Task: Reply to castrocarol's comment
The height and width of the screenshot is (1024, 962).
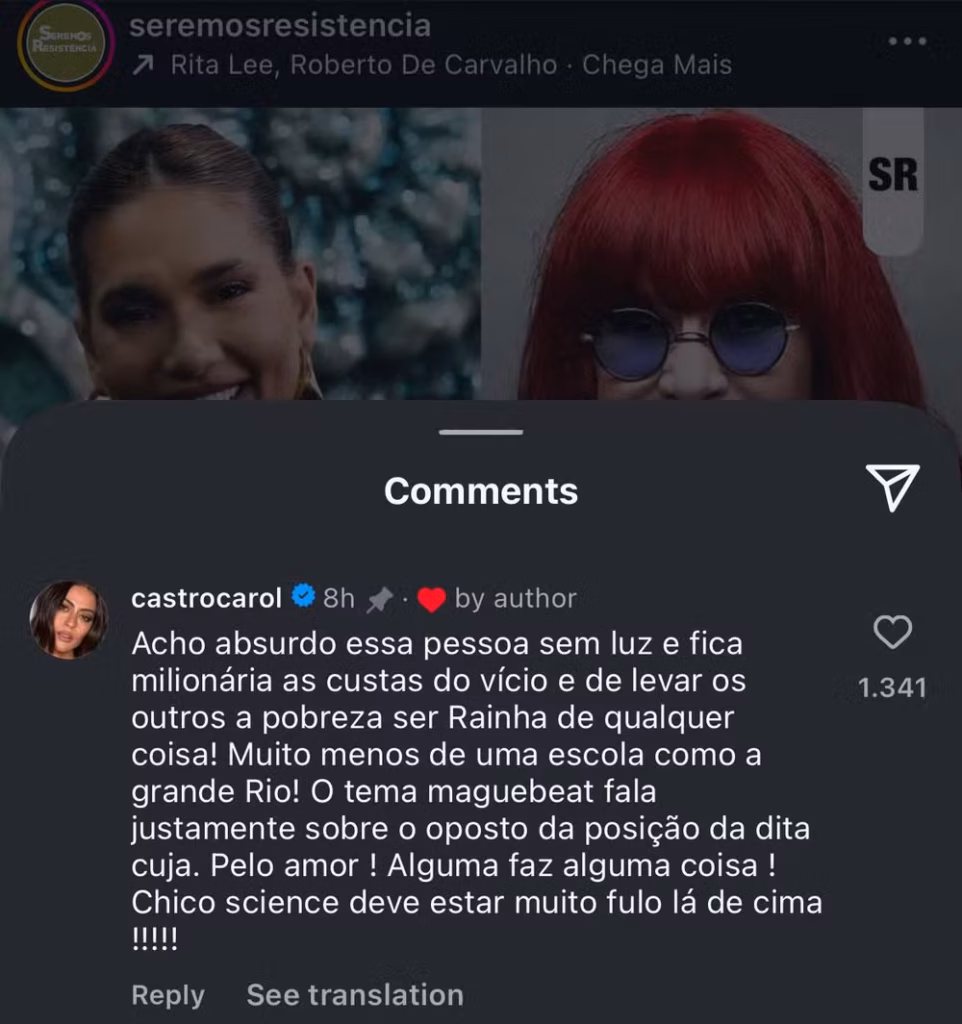Action: coord(167,995)
